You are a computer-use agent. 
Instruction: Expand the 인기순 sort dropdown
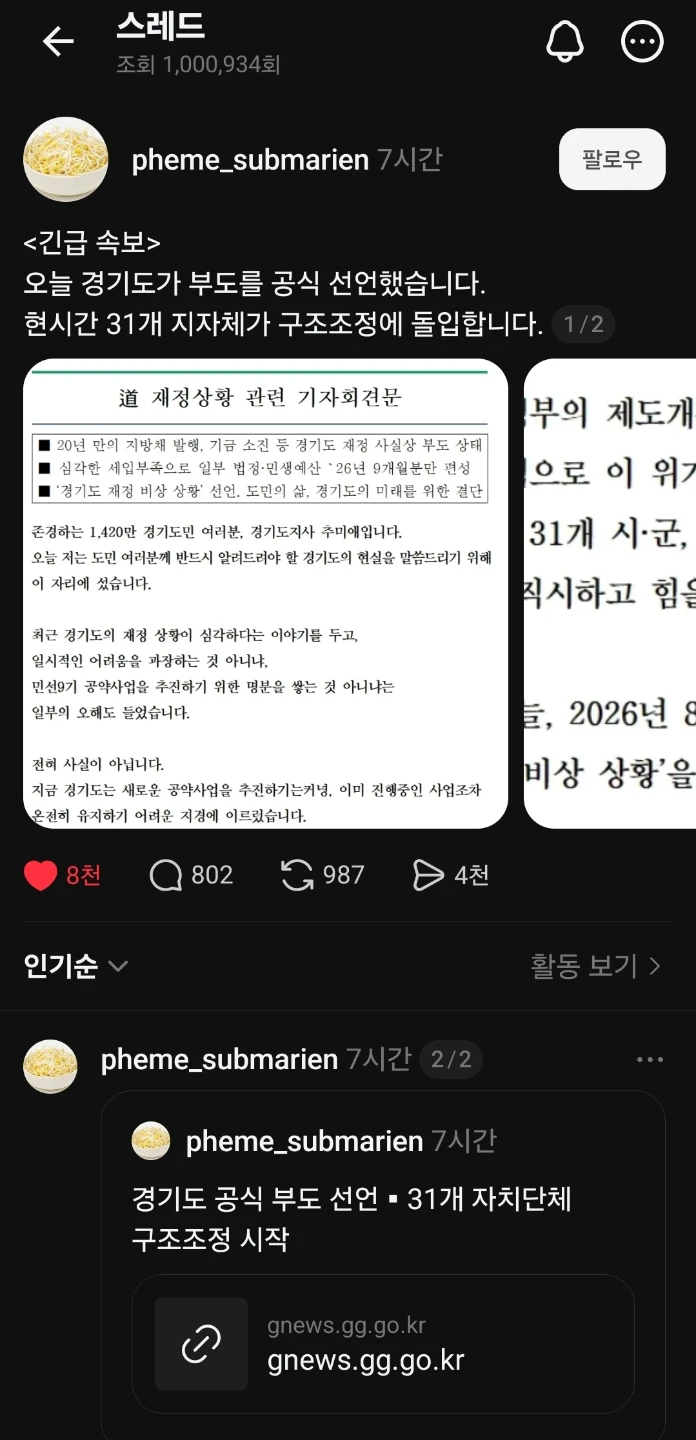pos(76,966)
